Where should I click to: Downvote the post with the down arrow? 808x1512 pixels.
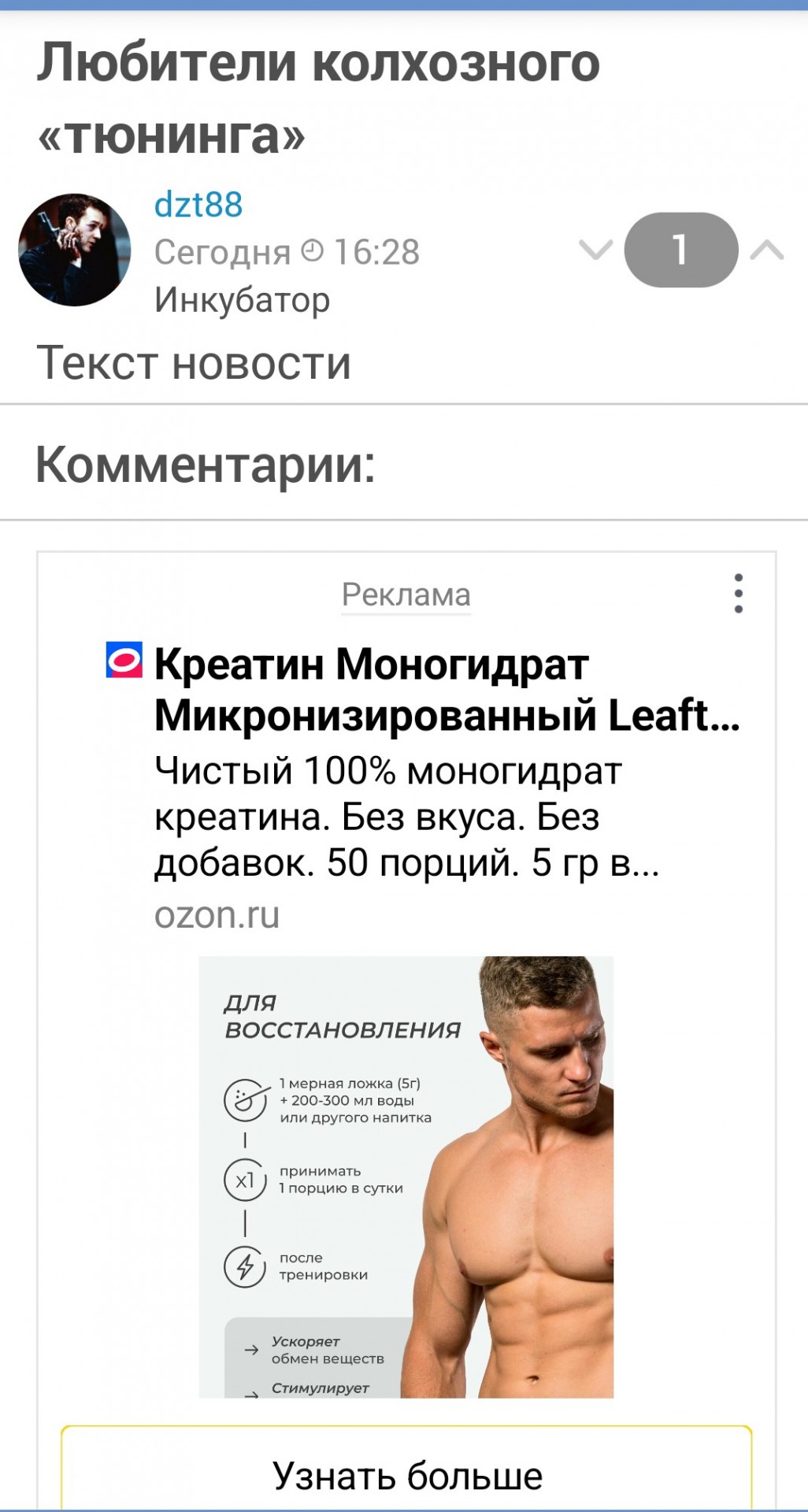[595, 250]
